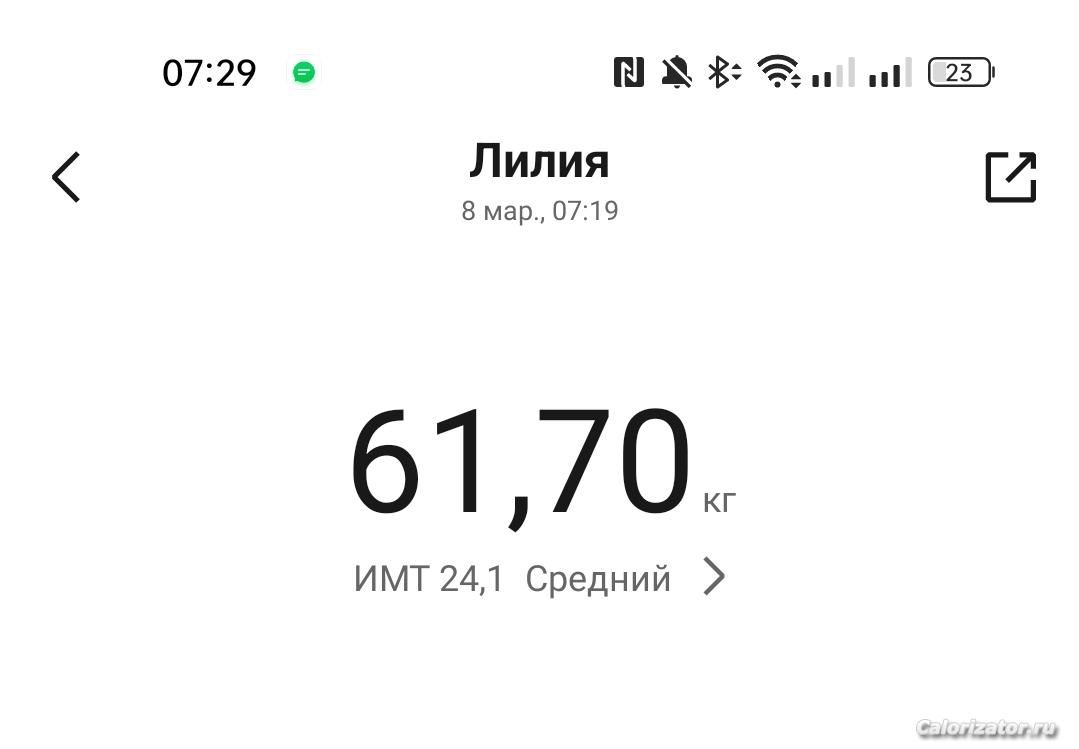Go back using the arrow icon
Screen dimensions: 1079x749
tap(66, 177)
